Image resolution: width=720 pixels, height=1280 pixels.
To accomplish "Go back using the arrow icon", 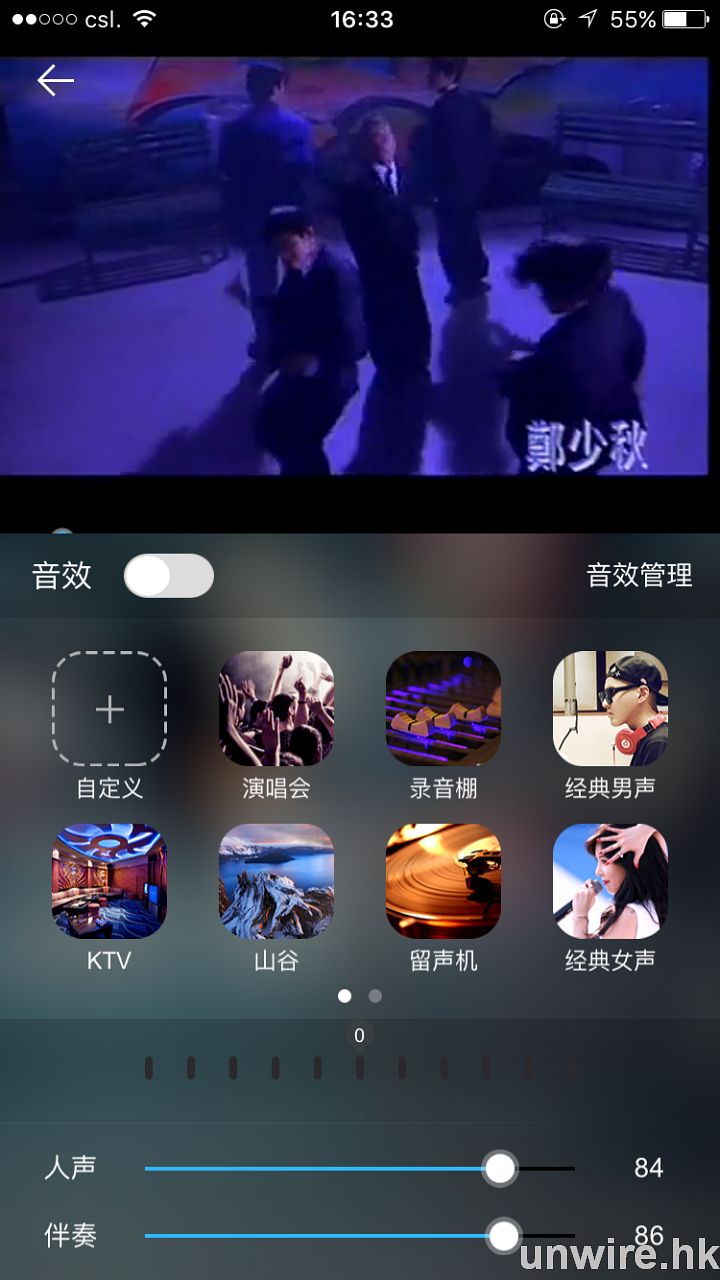I will [x=55, y=80].
